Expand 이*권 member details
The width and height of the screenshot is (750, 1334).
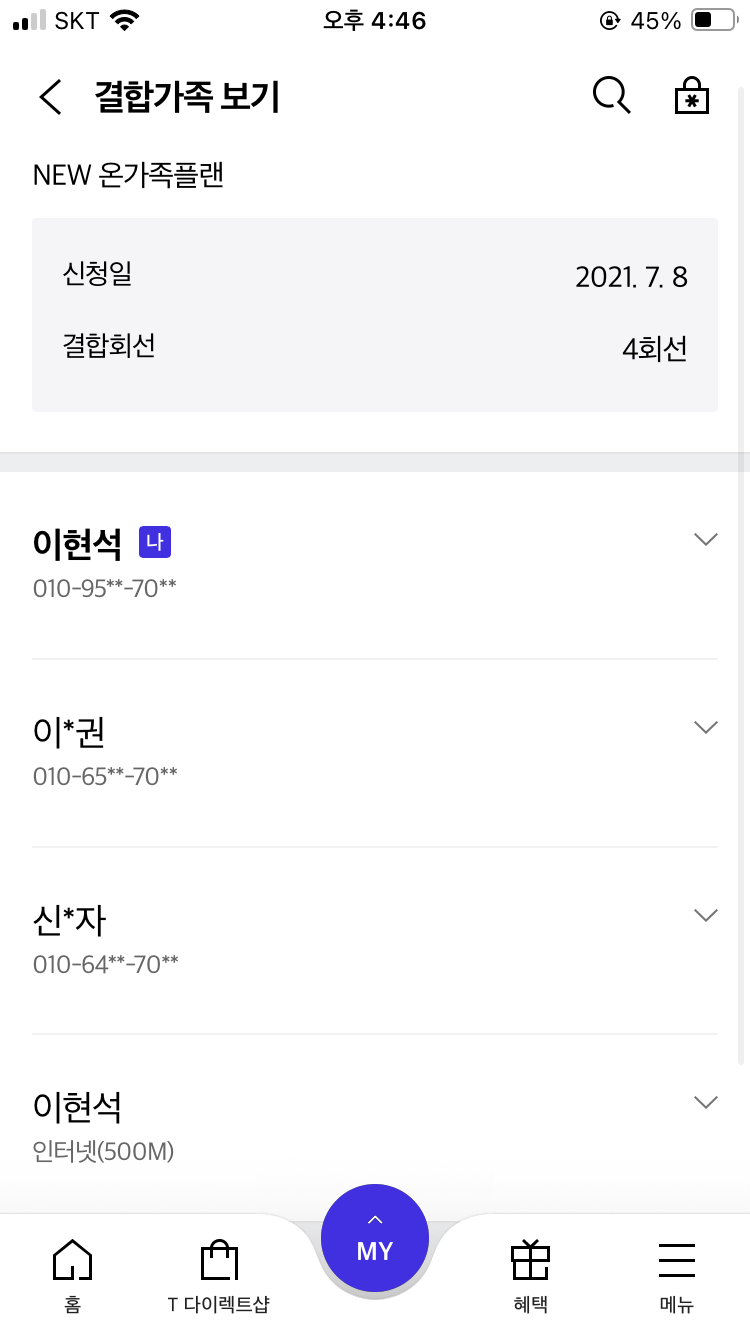pos(705,728)
